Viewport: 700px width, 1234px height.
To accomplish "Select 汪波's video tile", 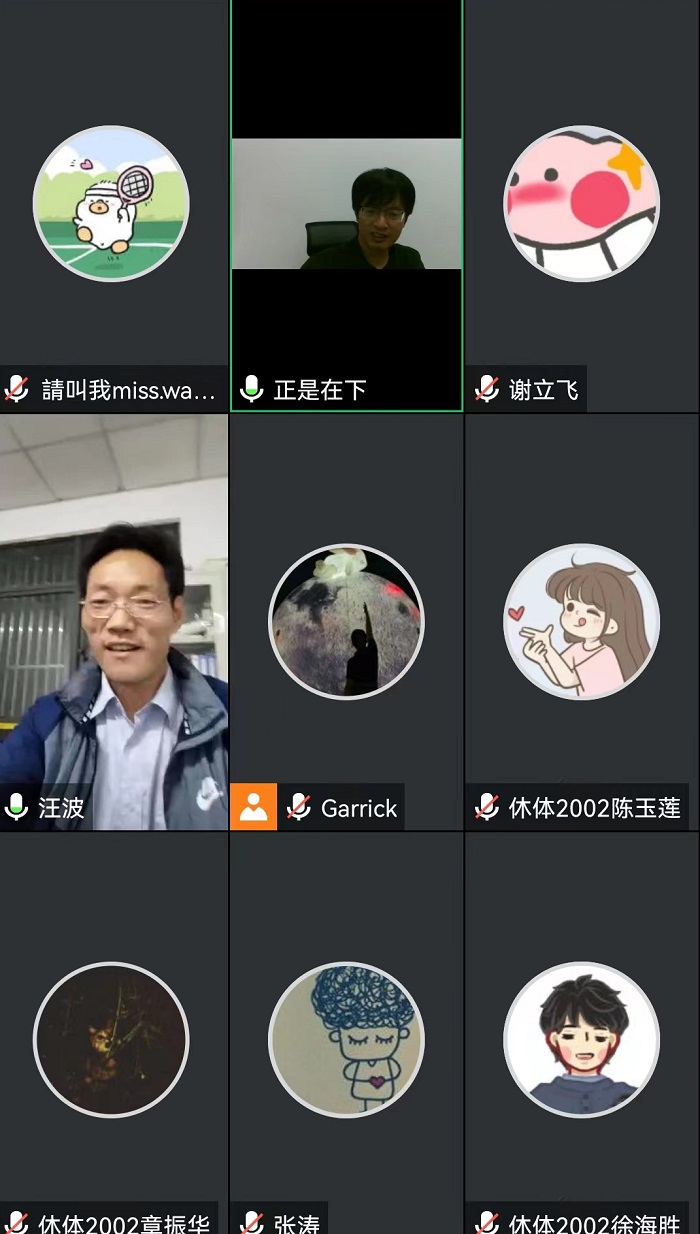I will pos(113,622).
